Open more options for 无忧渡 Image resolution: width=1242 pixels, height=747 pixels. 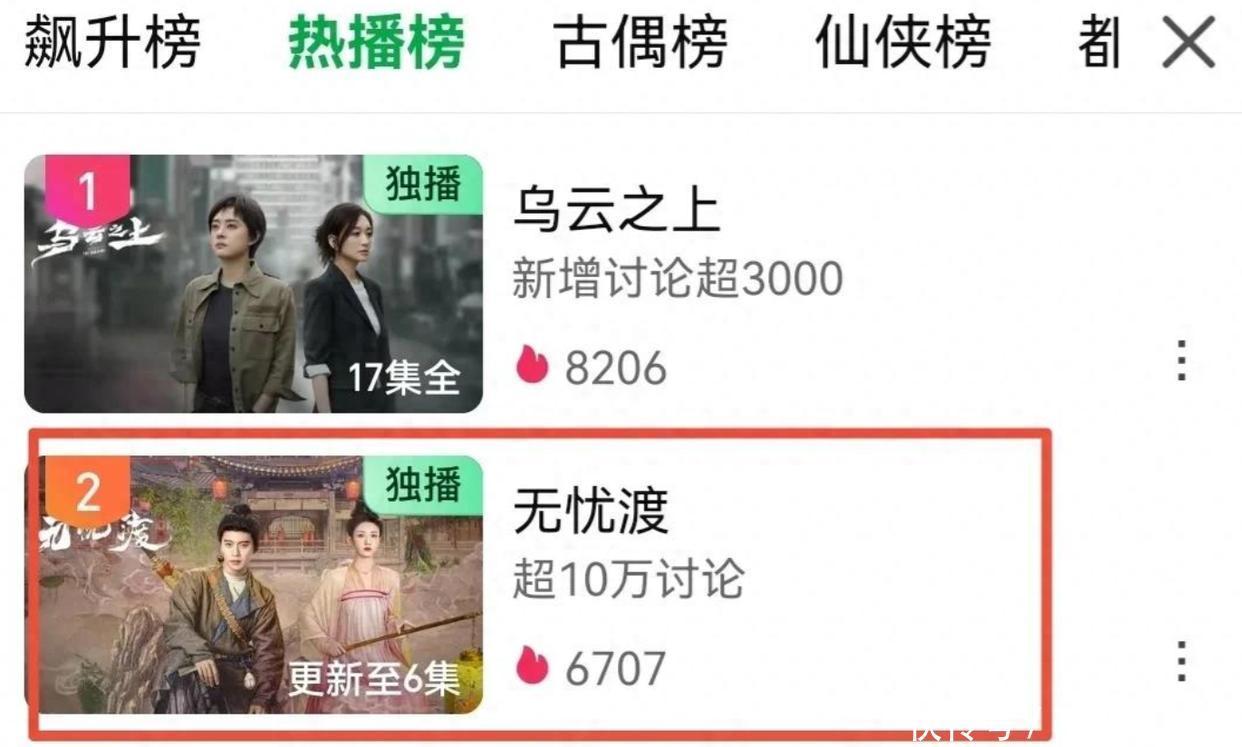[x=1181, y=662]
